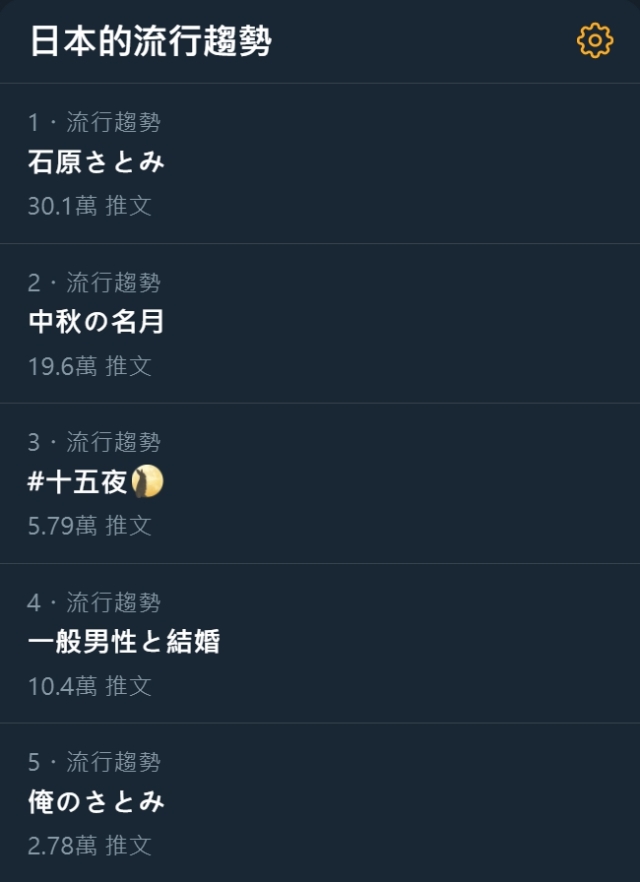Open the trends settings gear
This screenshot has width=640, height=882.
pyautogui.click(x=594, y=41)
